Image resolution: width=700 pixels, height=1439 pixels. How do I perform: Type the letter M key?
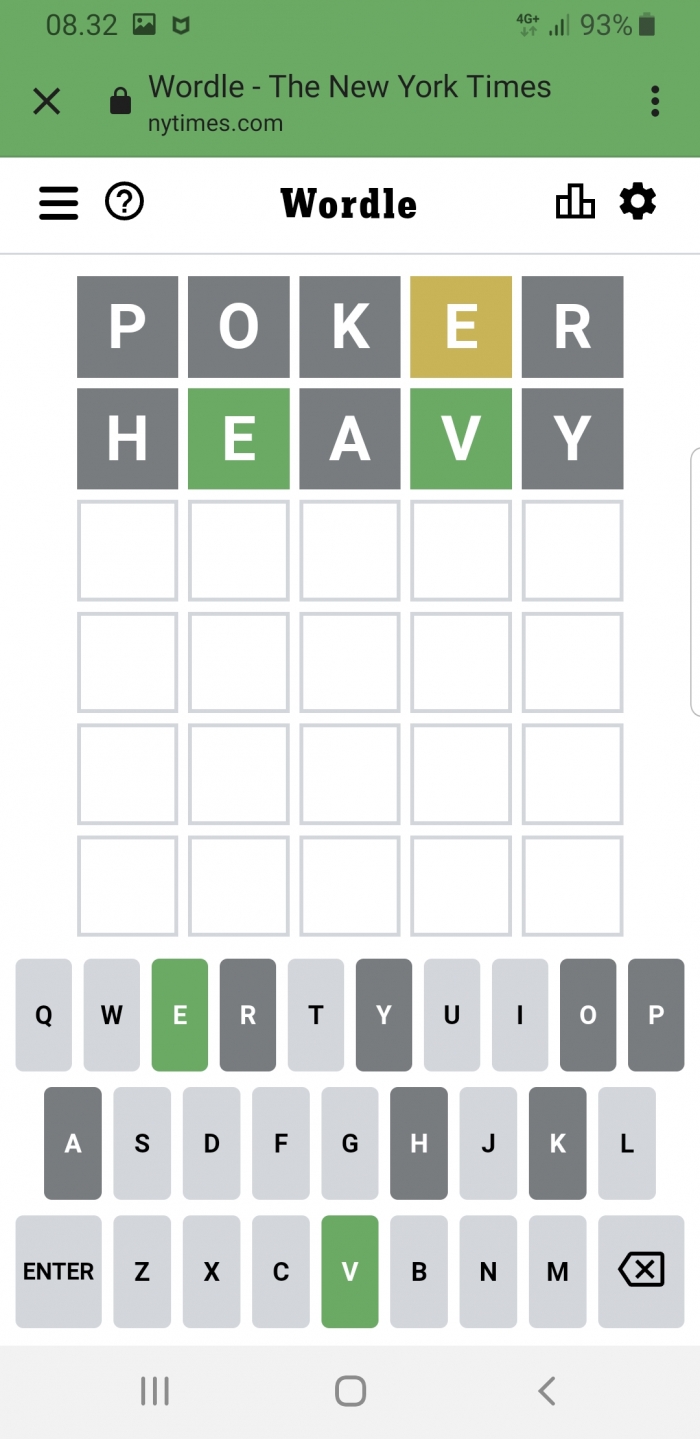pyautogui.click(x=558, y=1271)
